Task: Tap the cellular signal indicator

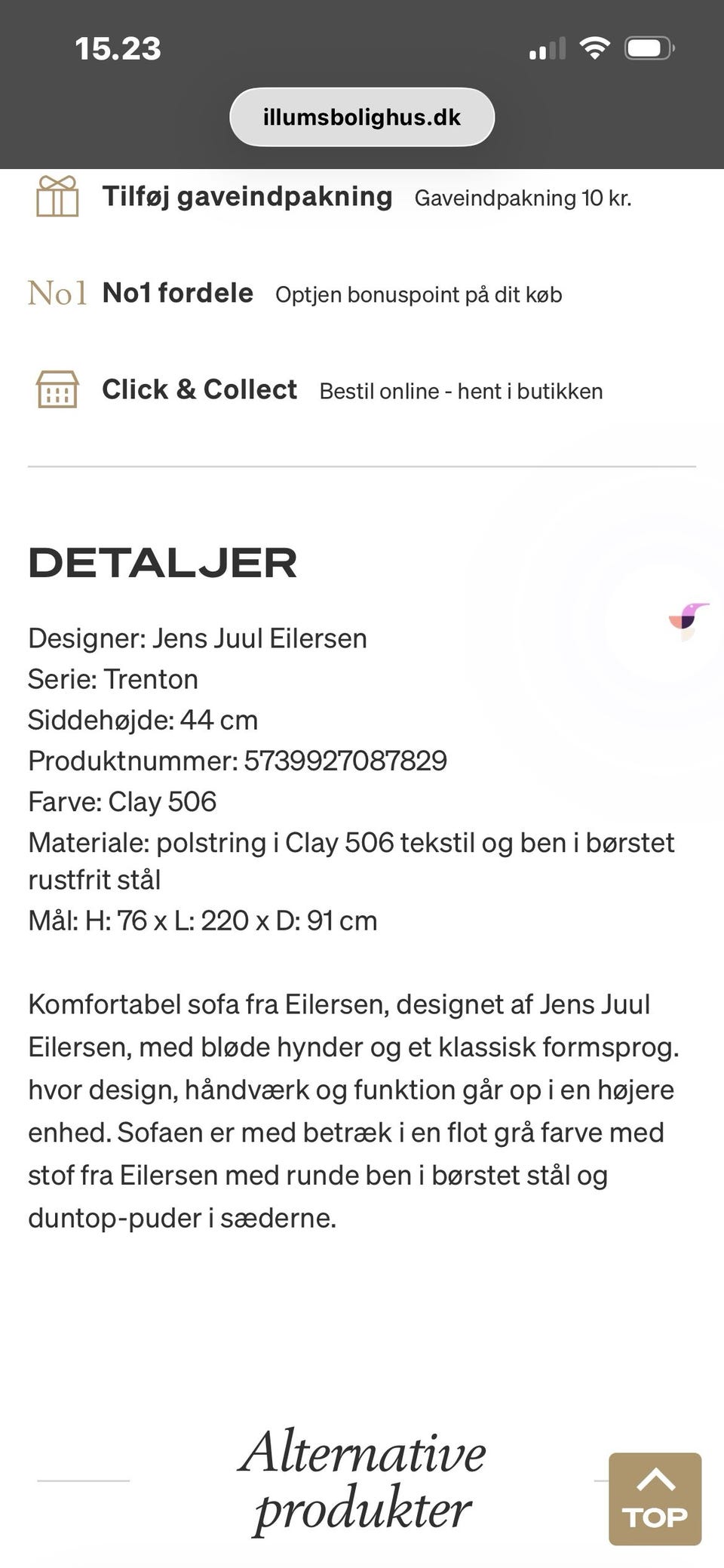Action: [x=547, y=48]
